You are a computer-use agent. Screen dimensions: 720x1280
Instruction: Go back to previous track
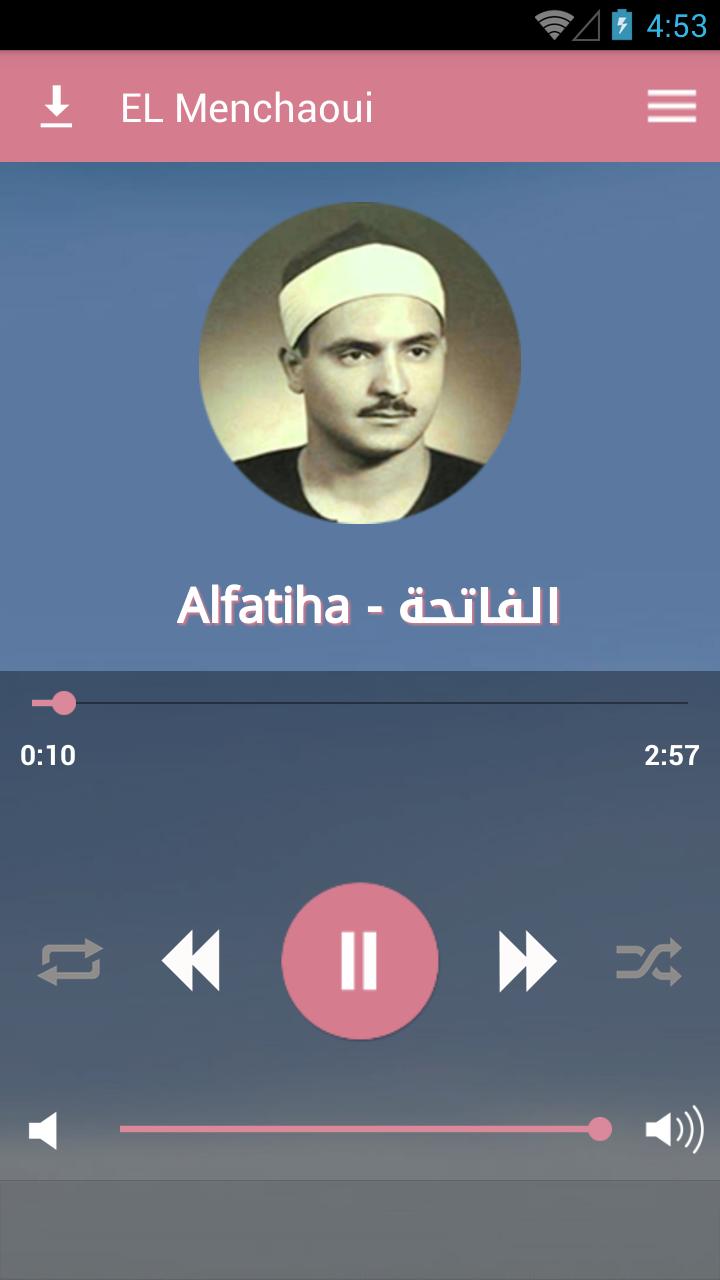tap(192, 961)
